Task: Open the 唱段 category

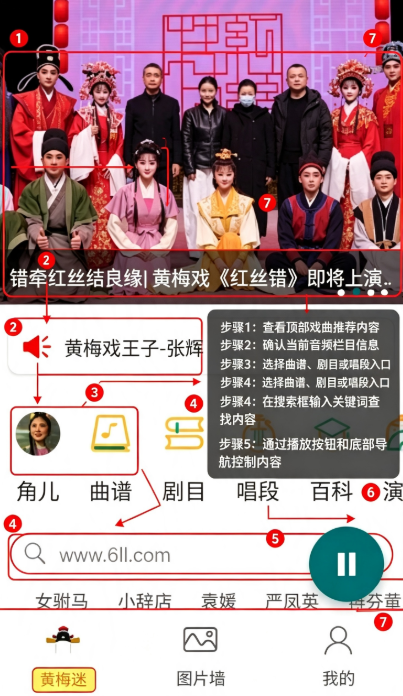Action: click(x=257, y=492)
